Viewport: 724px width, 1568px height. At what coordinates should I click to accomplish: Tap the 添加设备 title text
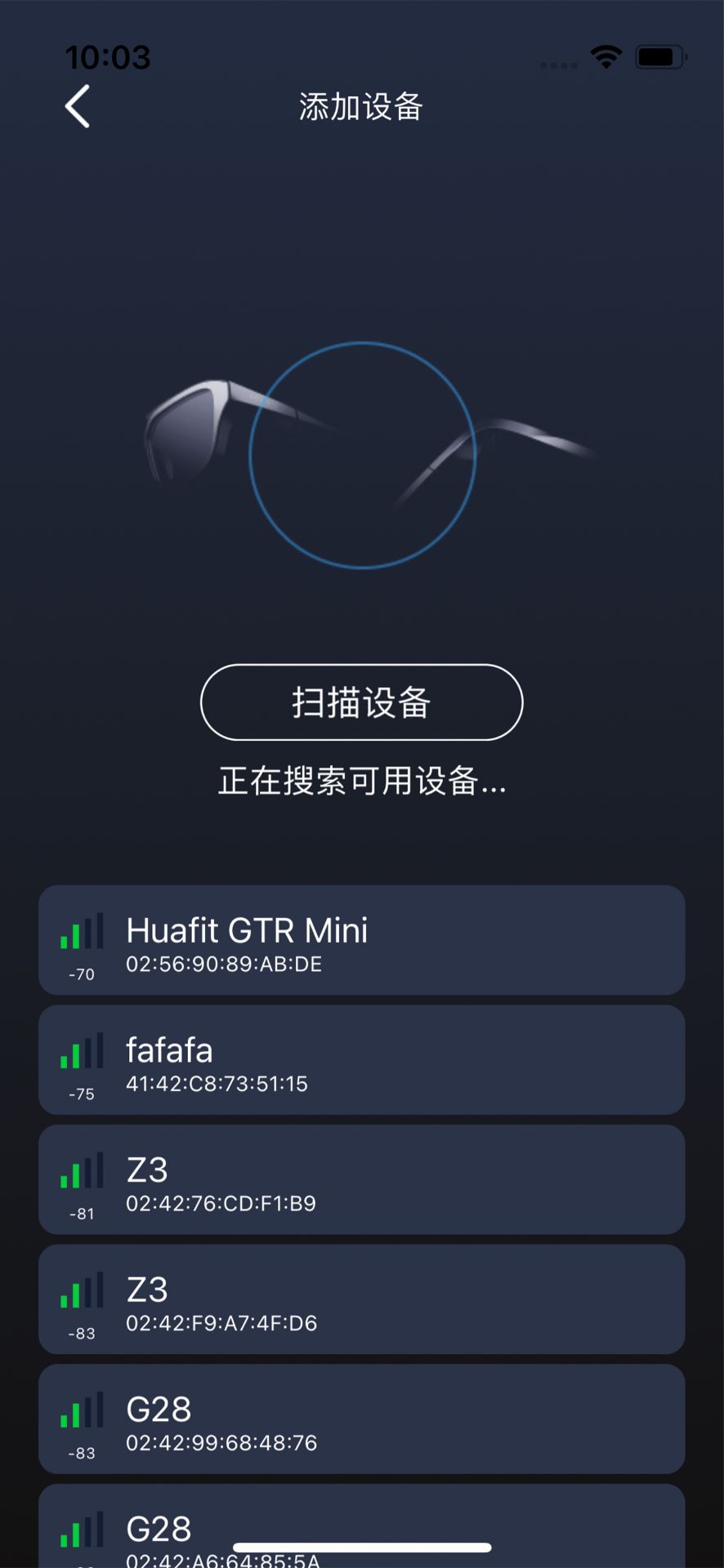point(360,107)
